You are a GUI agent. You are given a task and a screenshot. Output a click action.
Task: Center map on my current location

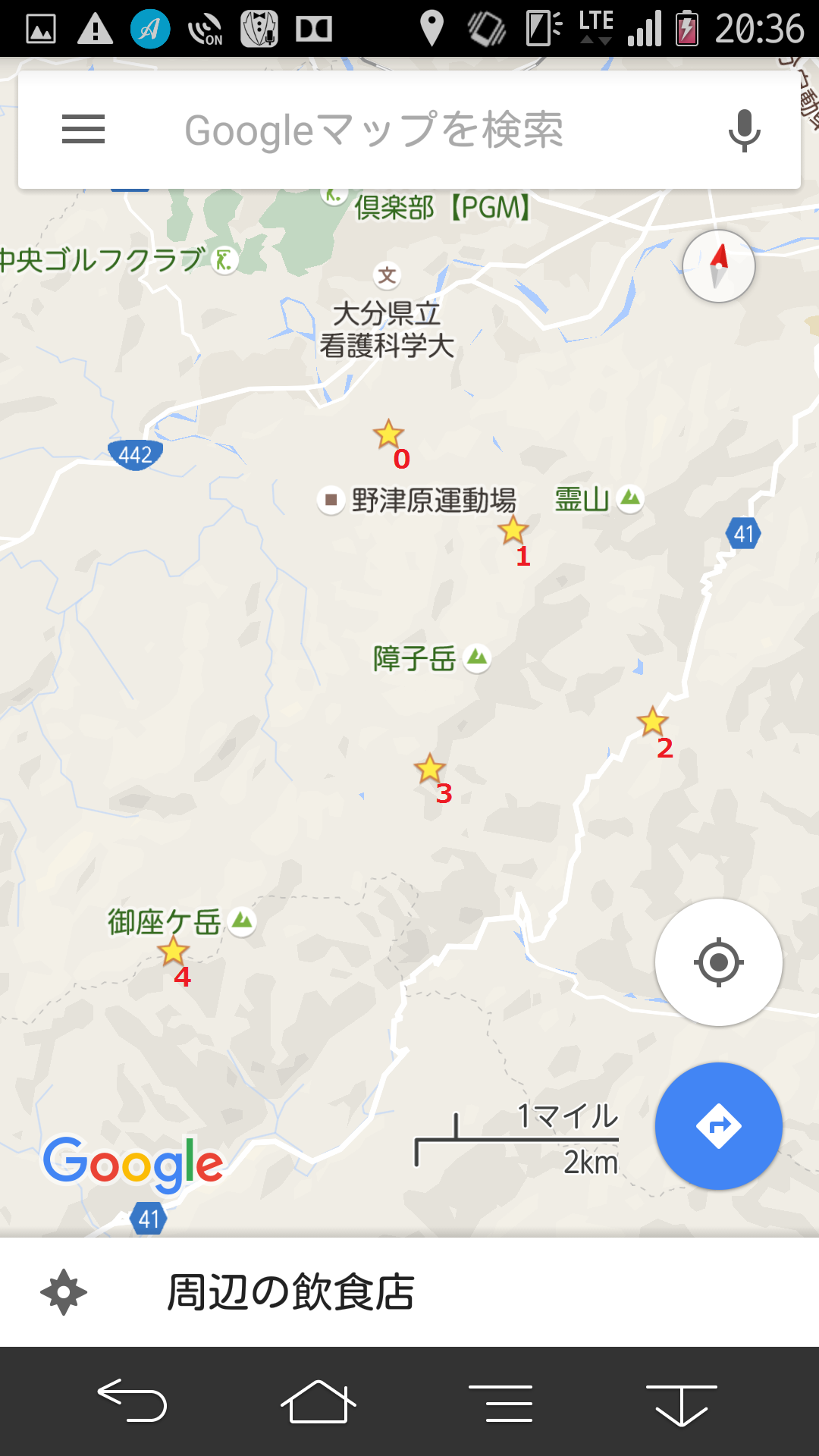718,962
